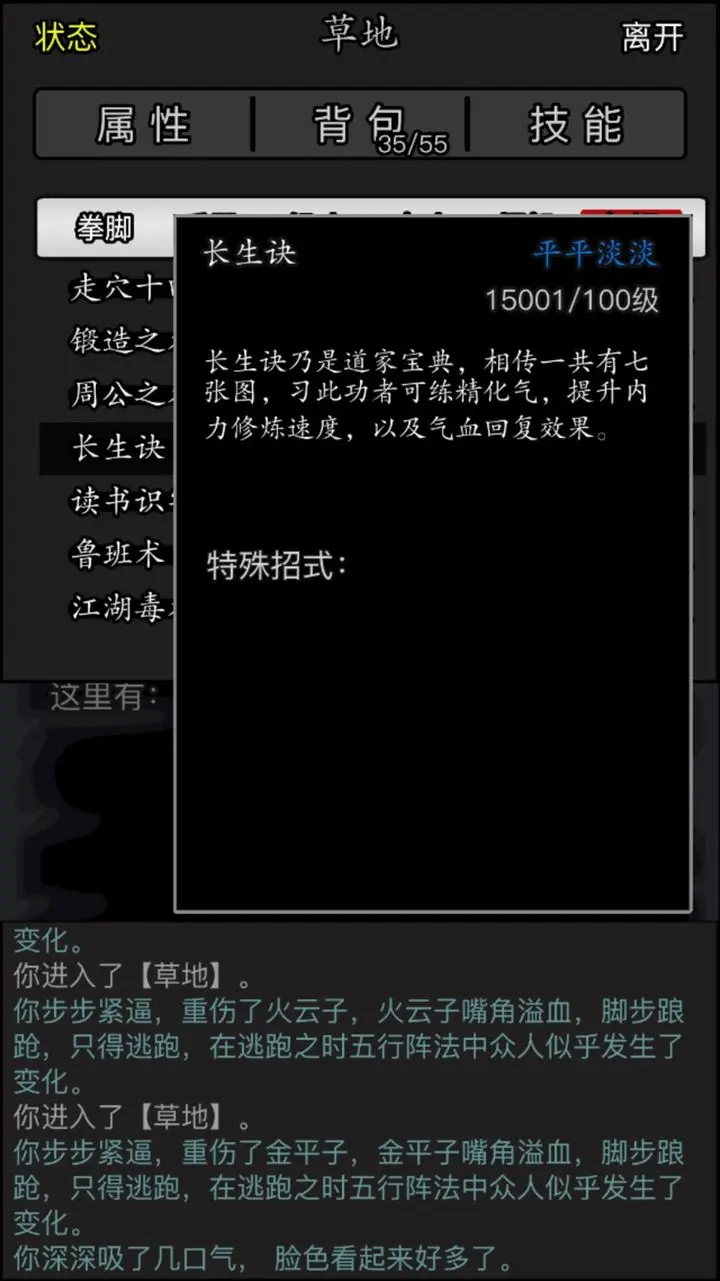Open the 读书识 skill row
720x1281 pixels.
pyautogui.click(x=116, y=501)
